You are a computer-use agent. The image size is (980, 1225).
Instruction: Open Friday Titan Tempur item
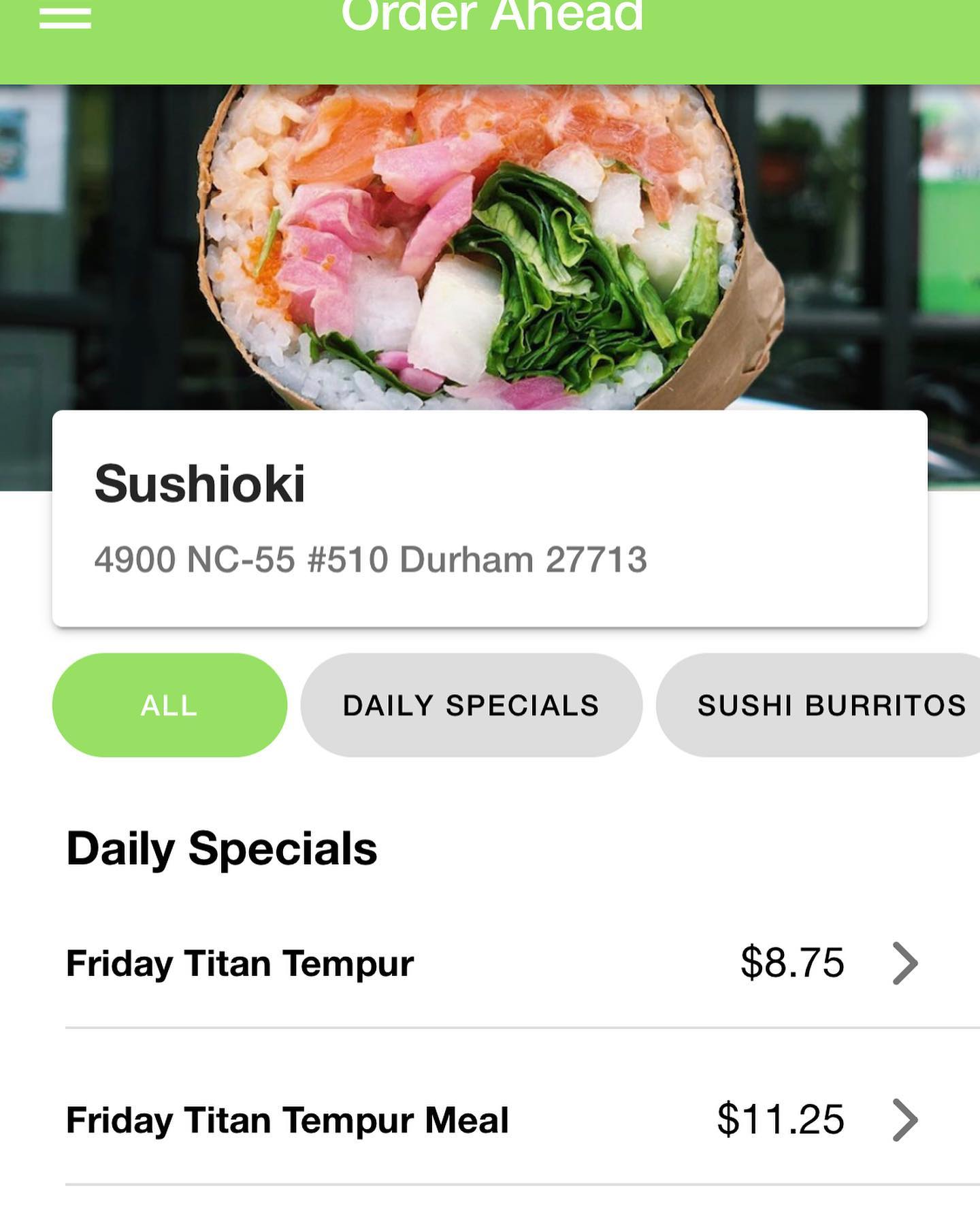point(490,963)
